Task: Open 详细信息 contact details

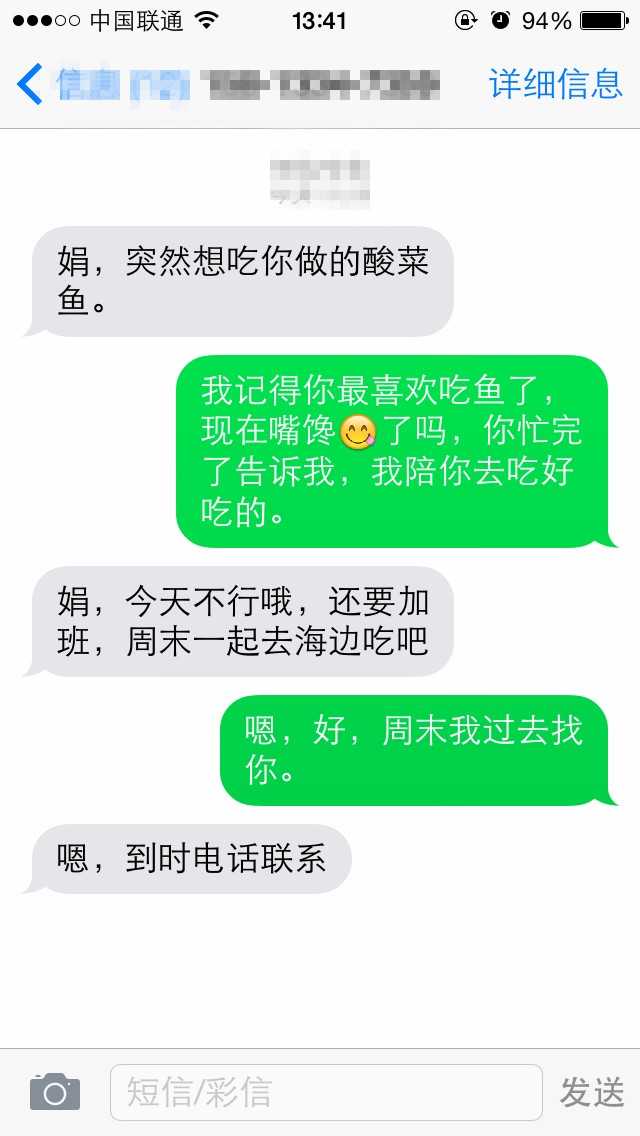Action: click(x=556, y=84)
